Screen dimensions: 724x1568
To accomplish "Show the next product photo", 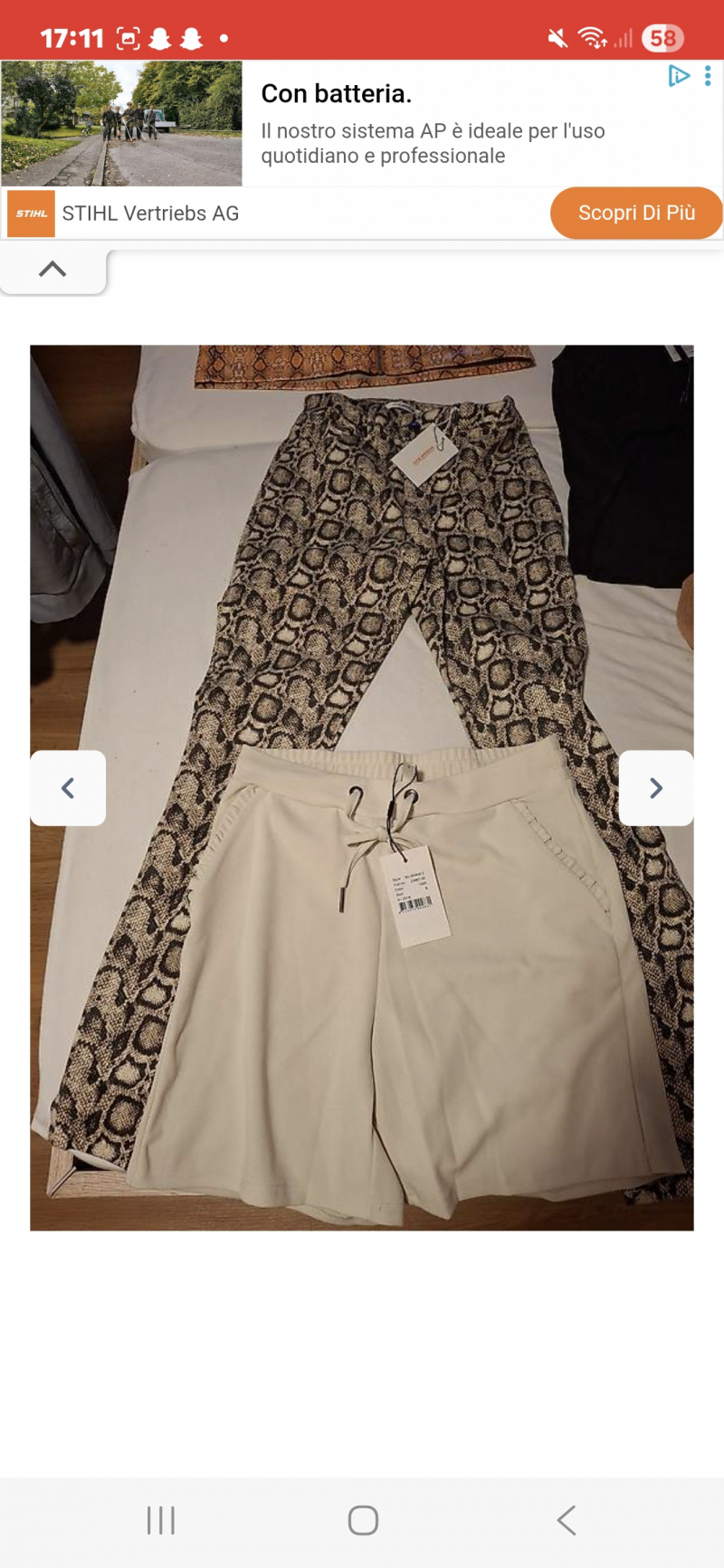I will coord(656,788).
